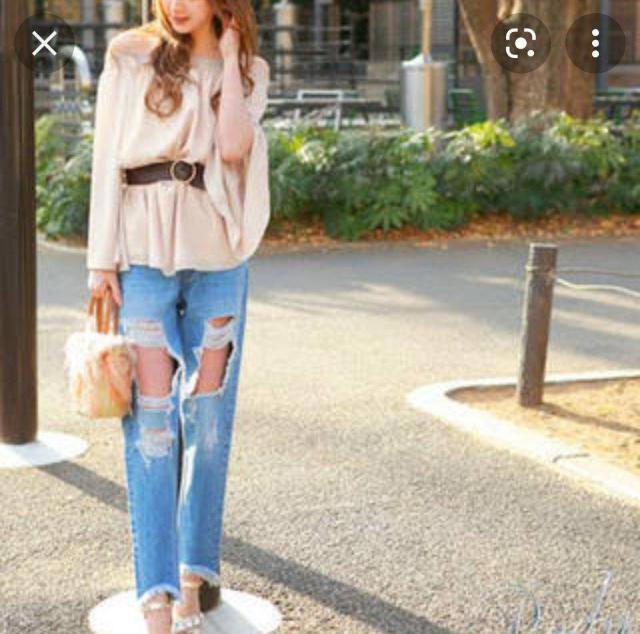This screenshot has height=634, width=640.
Task: Close the image viewer
Action: pos(44,43)
